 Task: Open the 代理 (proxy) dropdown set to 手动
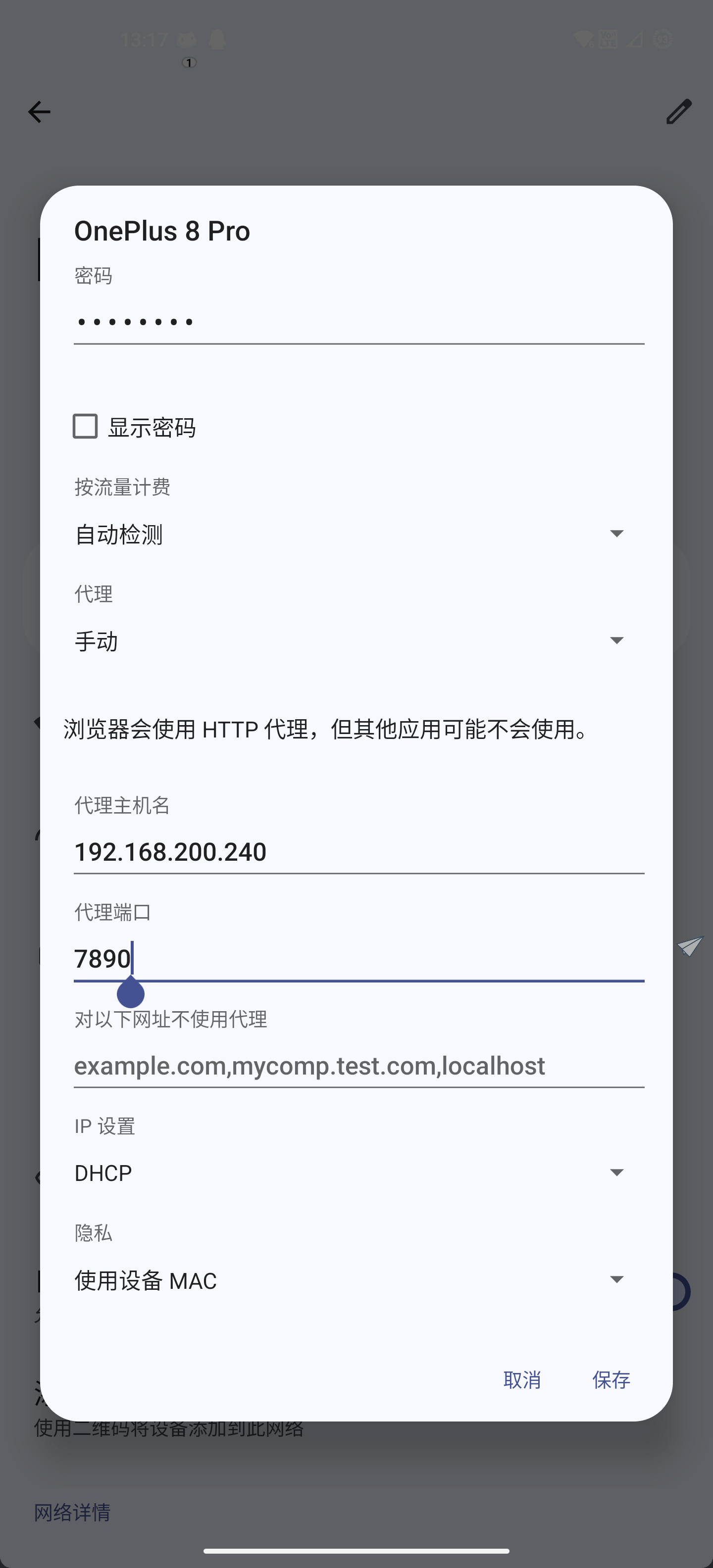(x=350, y=641)
